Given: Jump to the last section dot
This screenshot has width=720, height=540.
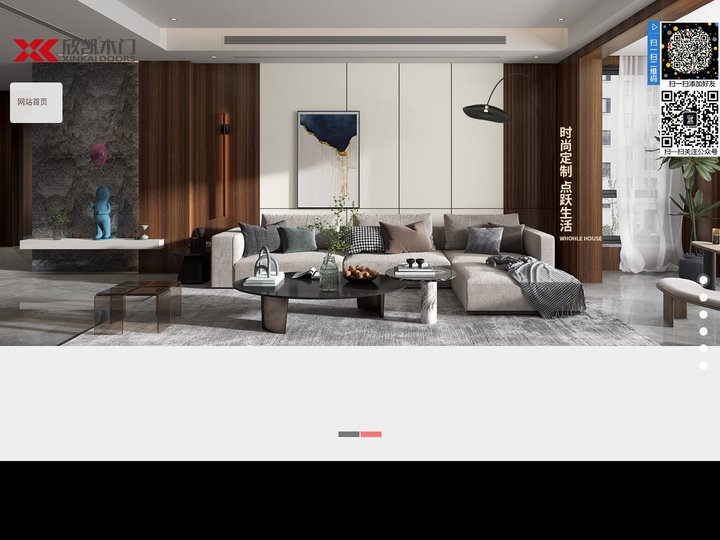Looking at the screenshot, I should point(703,365).
